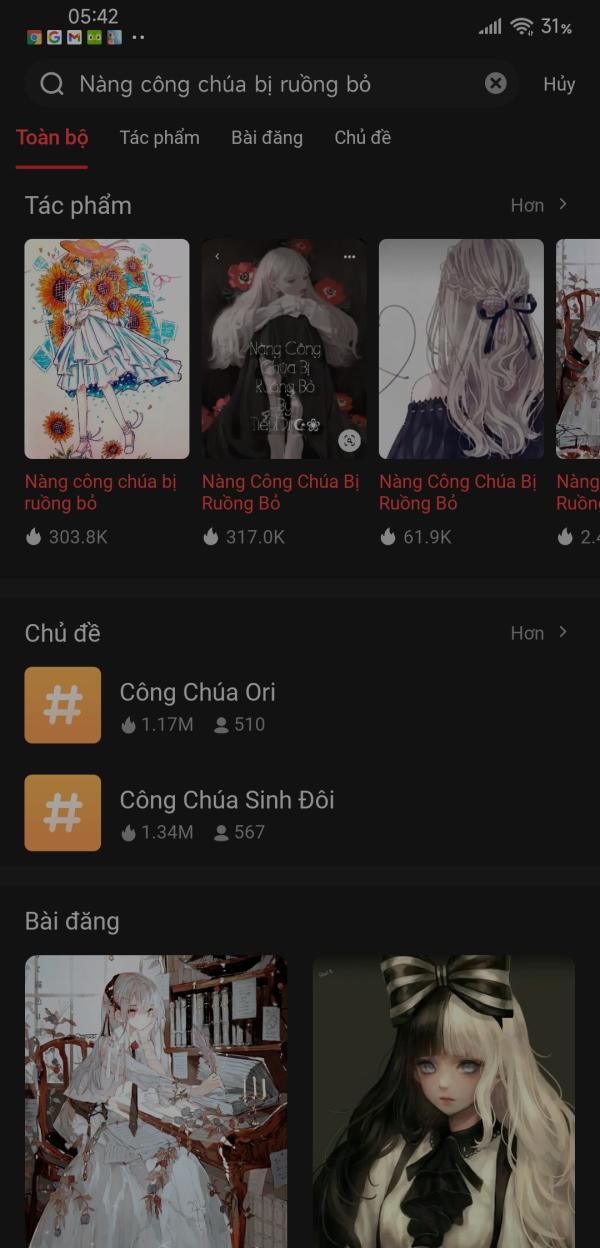Switch to the Bài đăng tab
This screenshot has width=600, height=1248.
tap(266, 138)
